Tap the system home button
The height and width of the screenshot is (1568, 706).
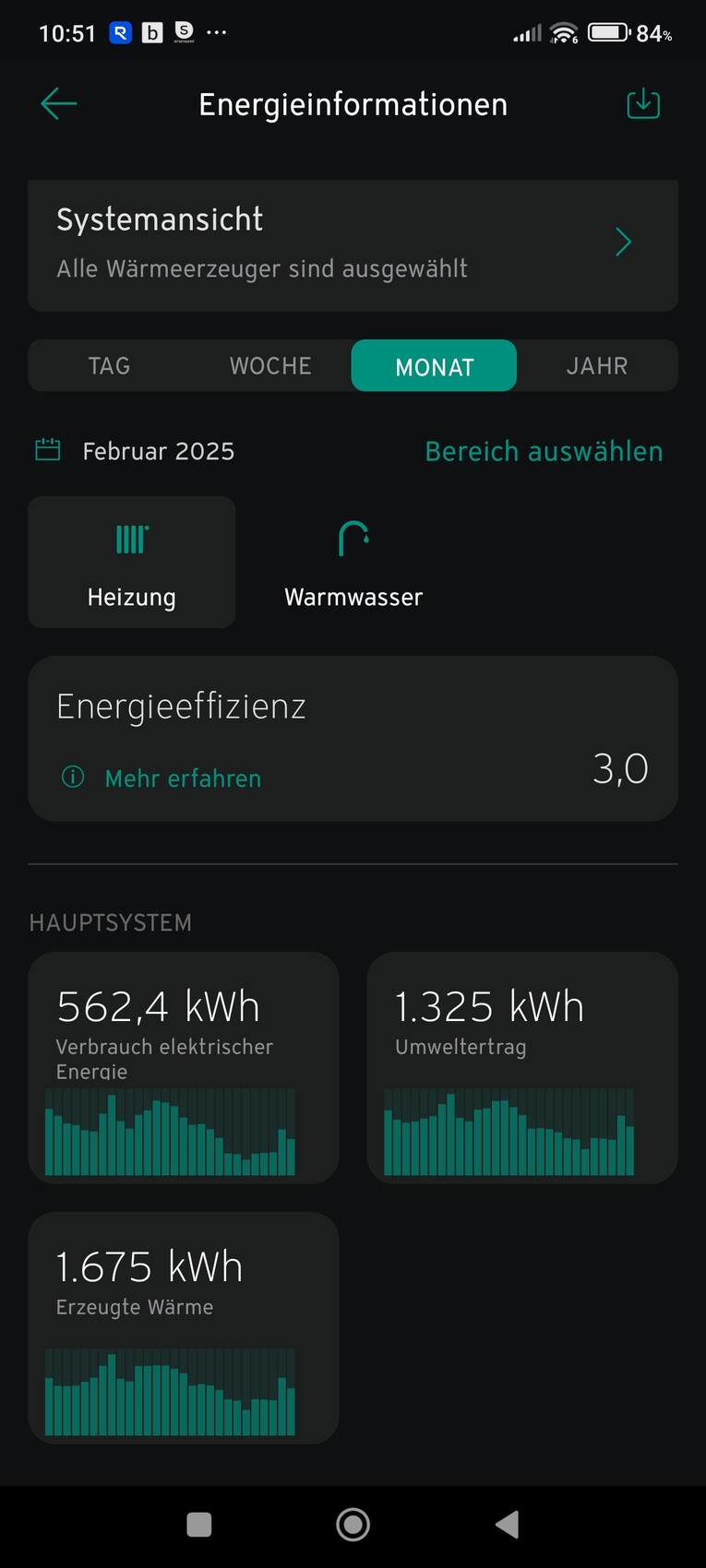353,1525
